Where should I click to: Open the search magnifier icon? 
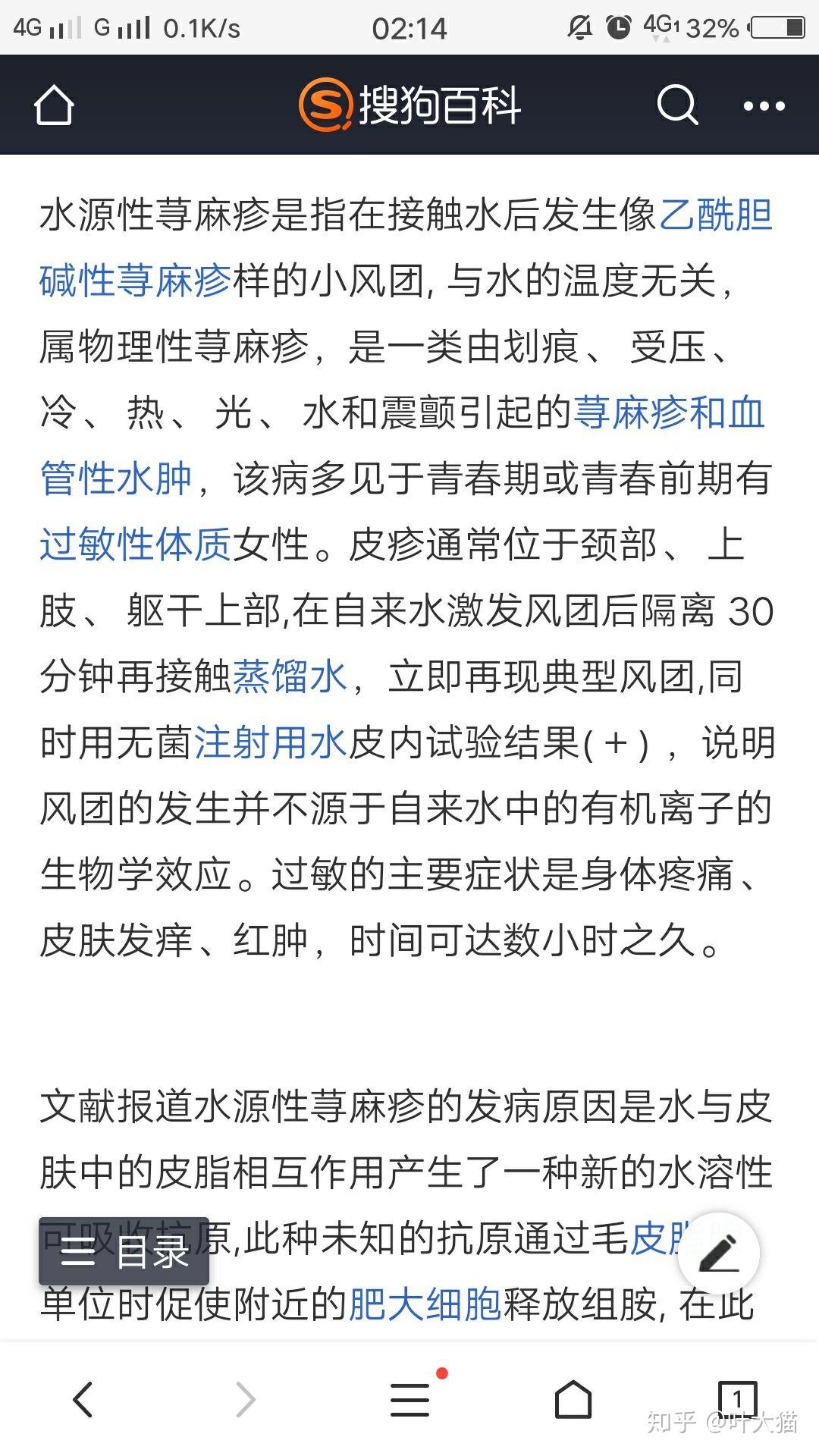676,105
